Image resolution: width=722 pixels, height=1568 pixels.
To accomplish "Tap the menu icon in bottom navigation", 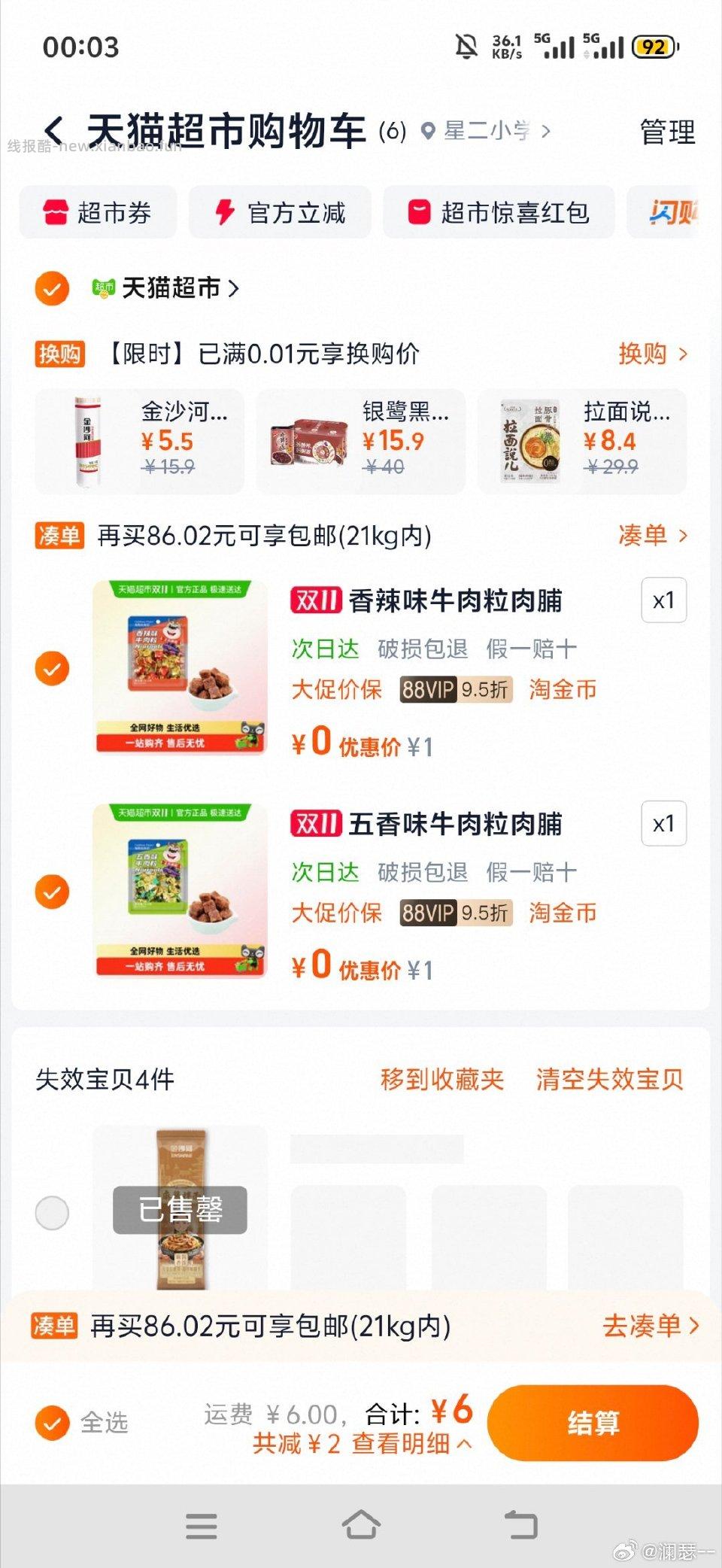I will pos(202,1527).
